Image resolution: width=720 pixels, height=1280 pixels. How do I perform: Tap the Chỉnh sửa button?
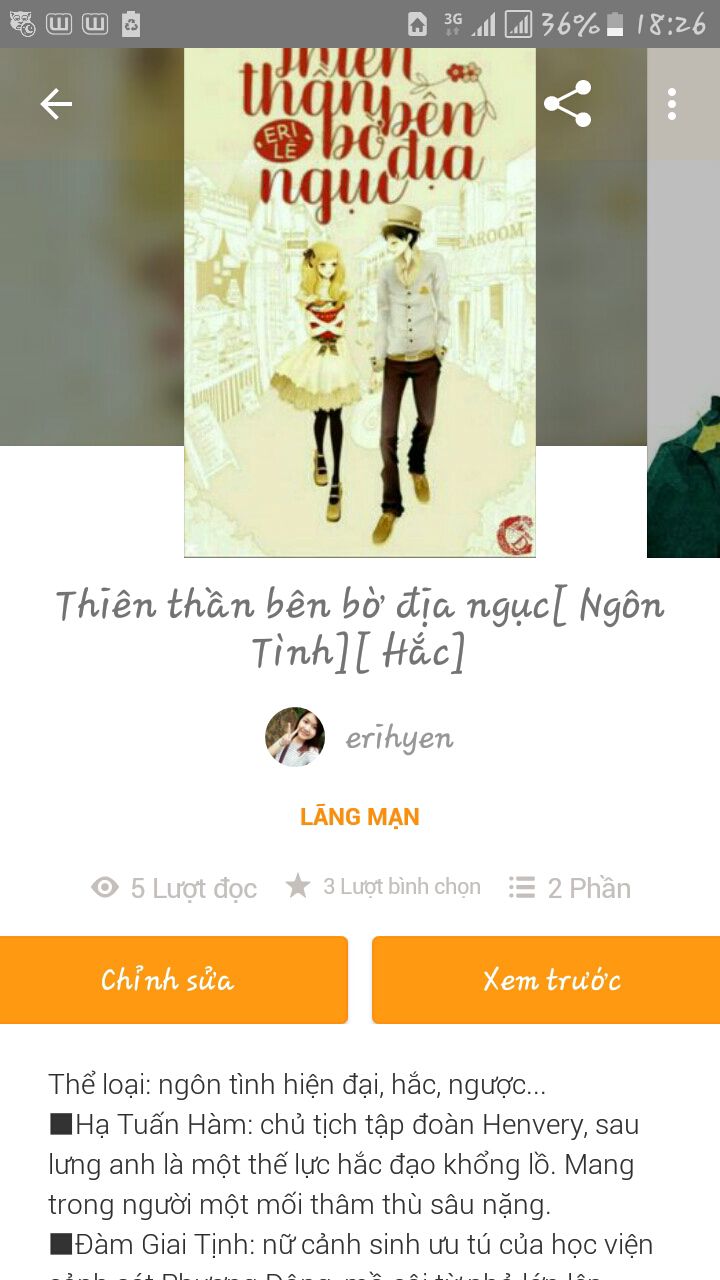click(173, 980)
